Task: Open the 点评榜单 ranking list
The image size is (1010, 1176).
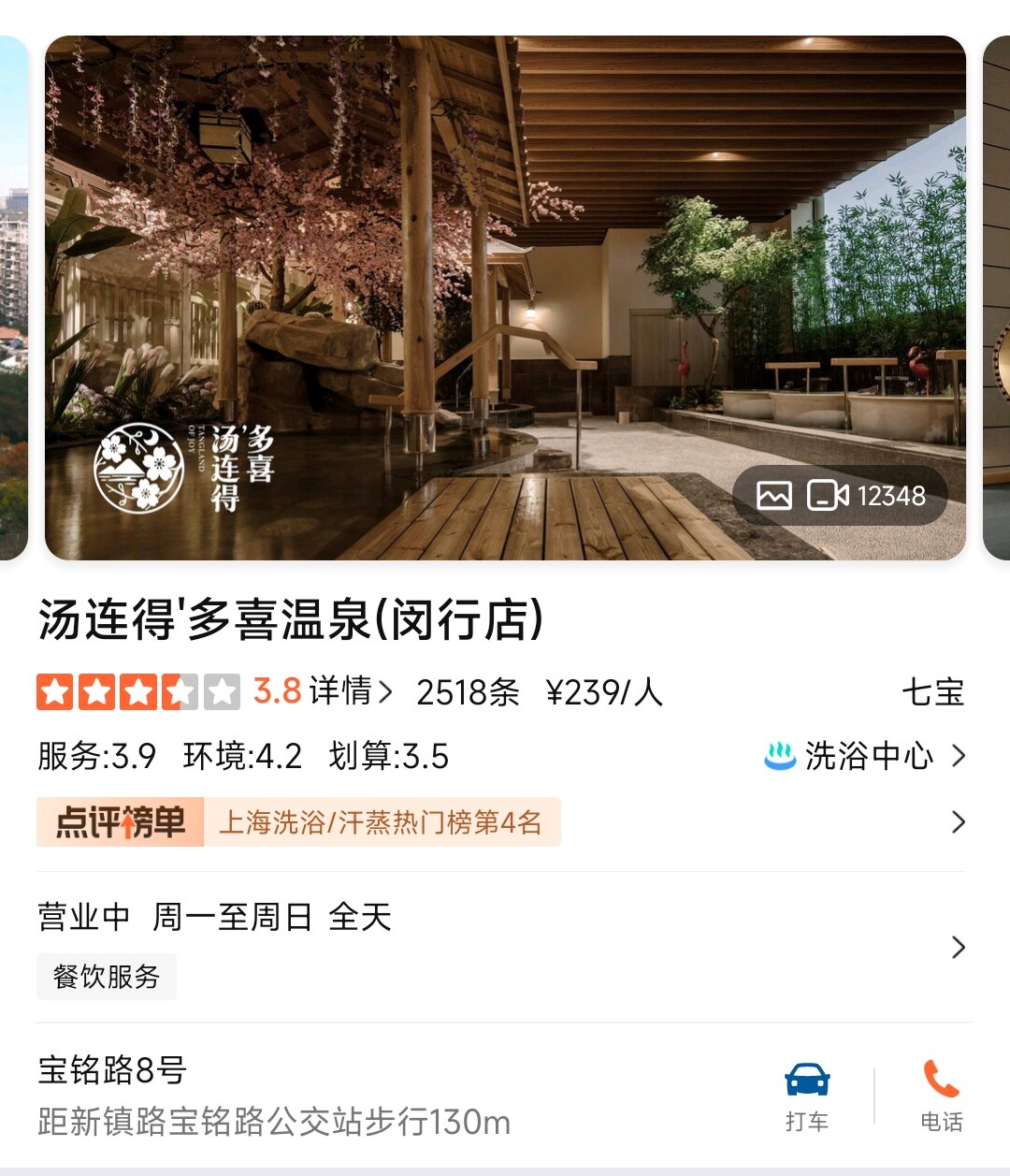Action: pyautogui.click(x=299, y=822)
